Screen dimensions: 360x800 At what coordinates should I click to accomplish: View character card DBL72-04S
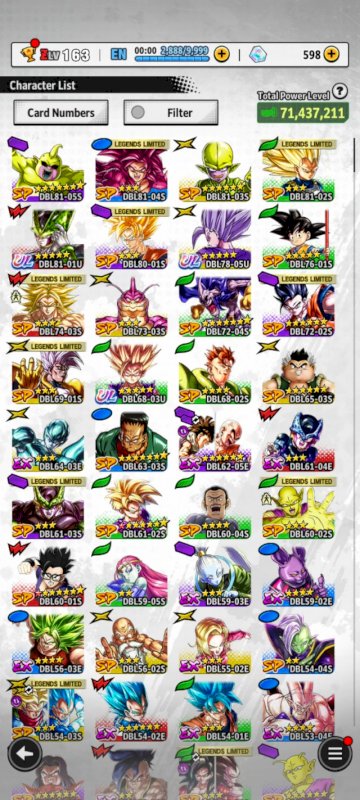[215, 305]
